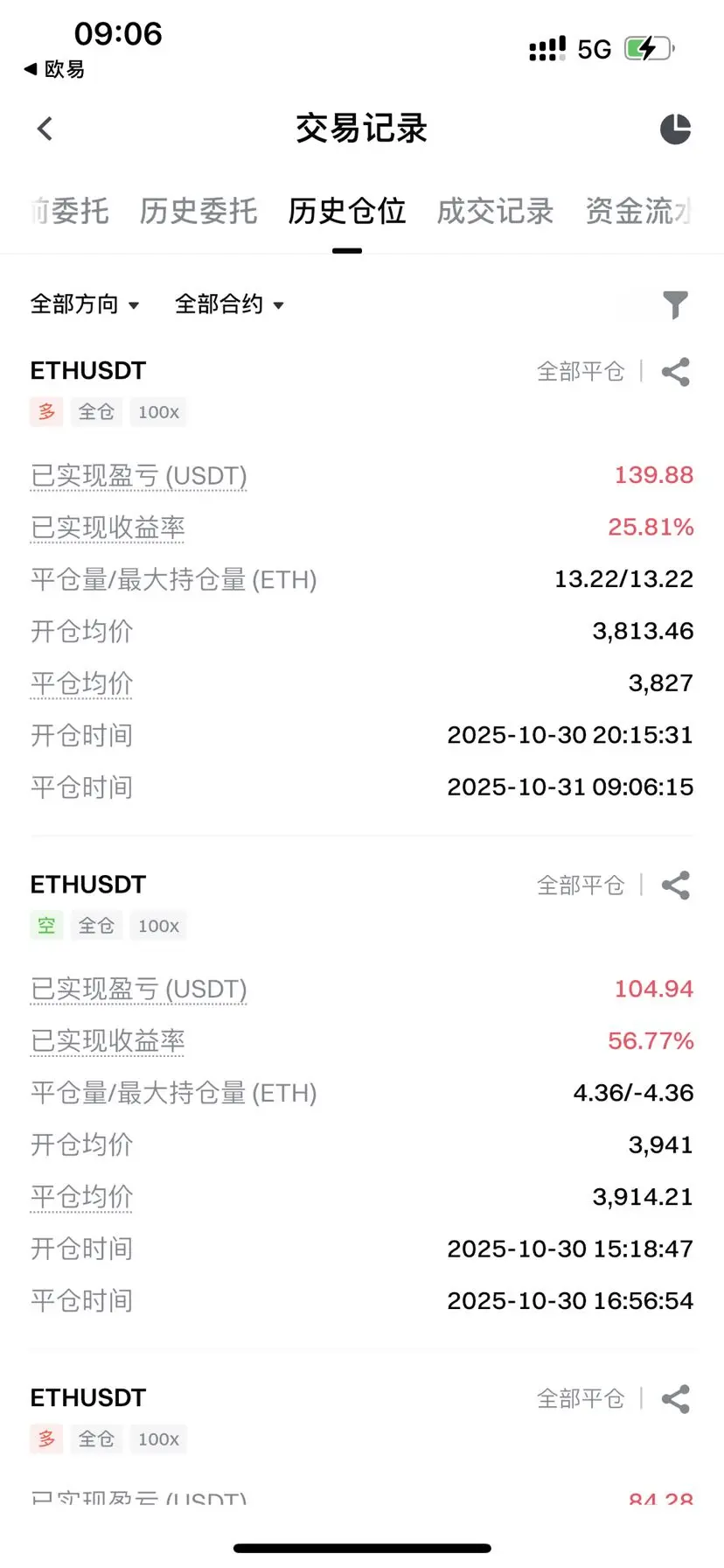Image resolution: width=724 pixels, height=1568 pixels.
Task: Expand the 全部合约 dropdown
Action: [229, 304]
